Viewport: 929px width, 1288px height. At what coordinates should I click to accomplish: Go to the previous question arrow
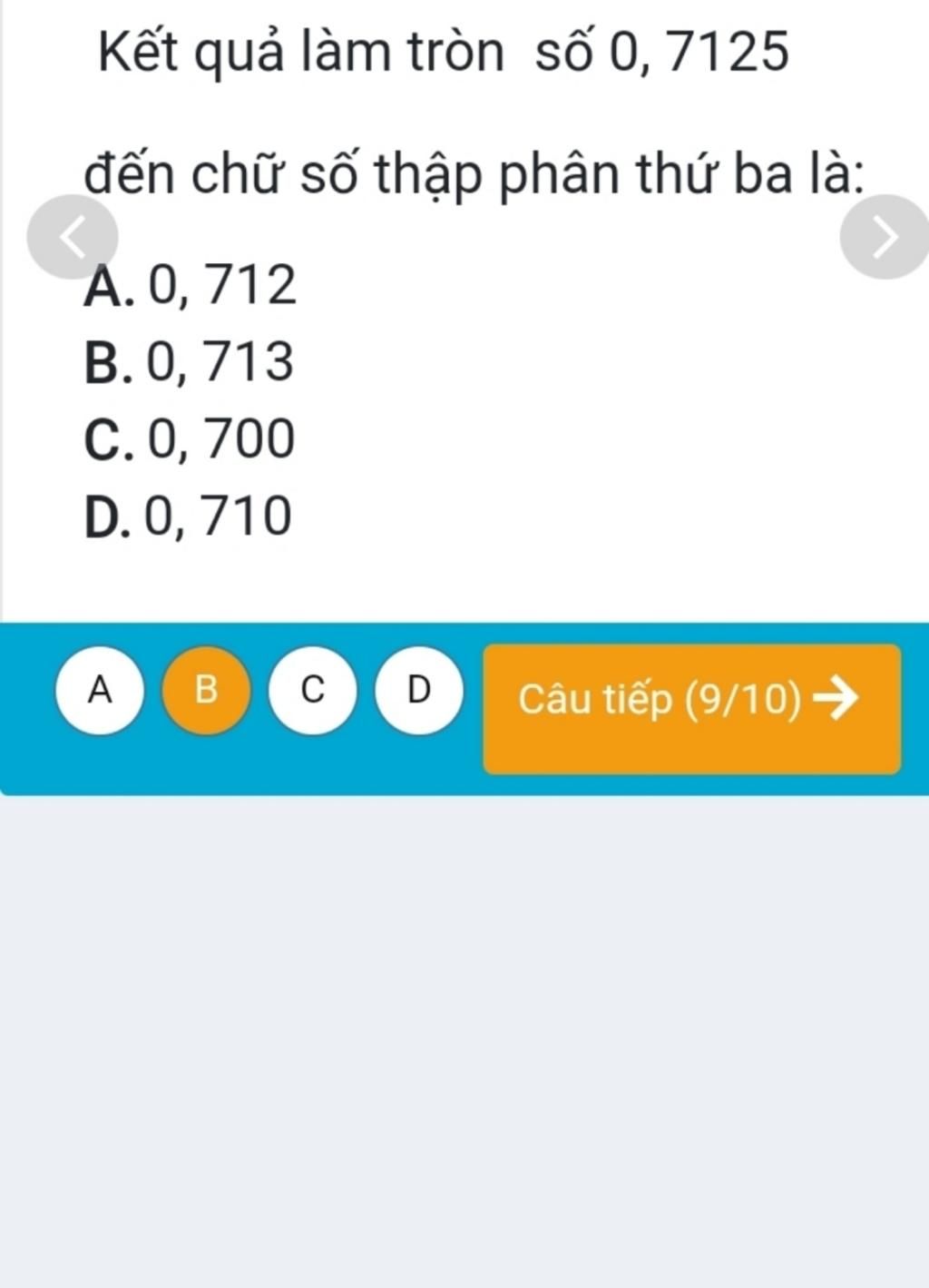73,237
